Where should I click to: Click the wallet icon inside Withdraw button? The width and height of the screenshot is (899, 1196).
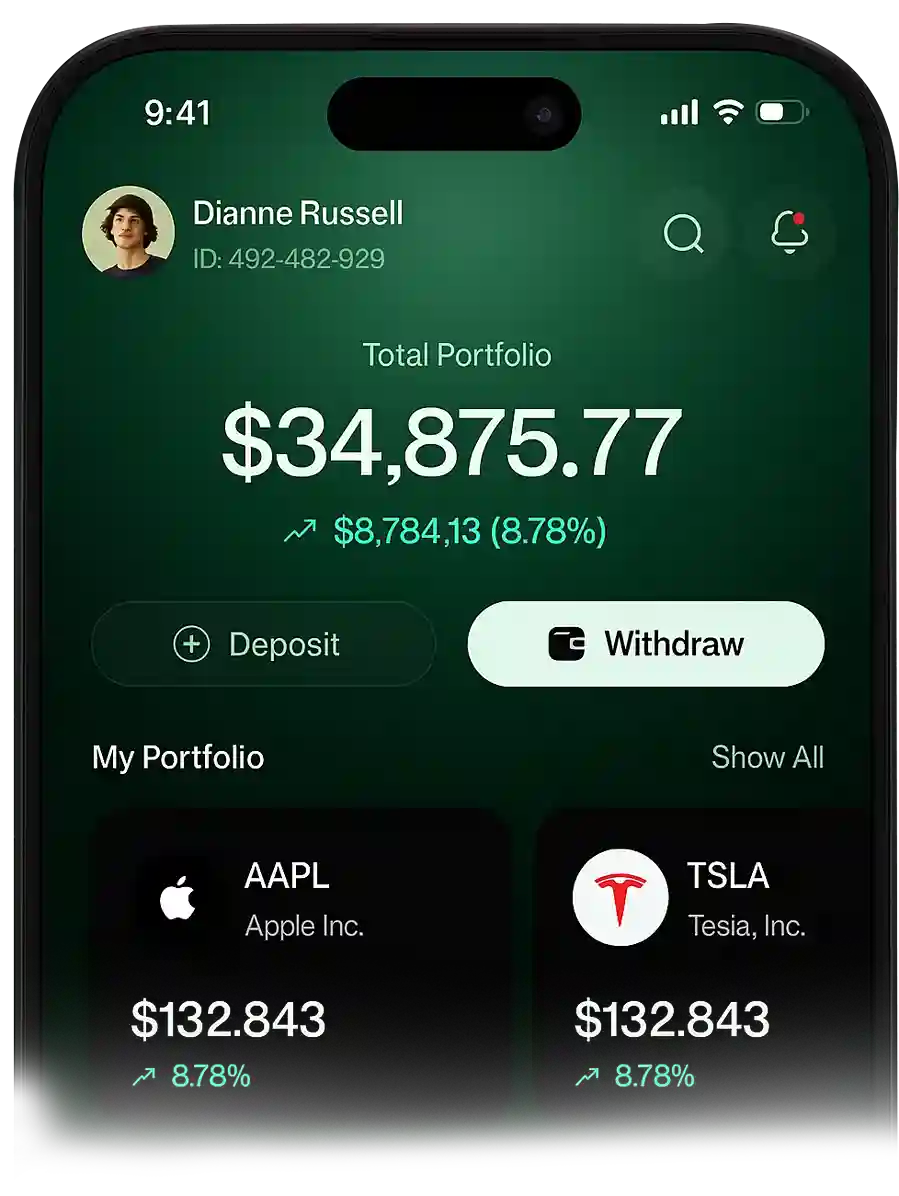(x=565, y=644)
